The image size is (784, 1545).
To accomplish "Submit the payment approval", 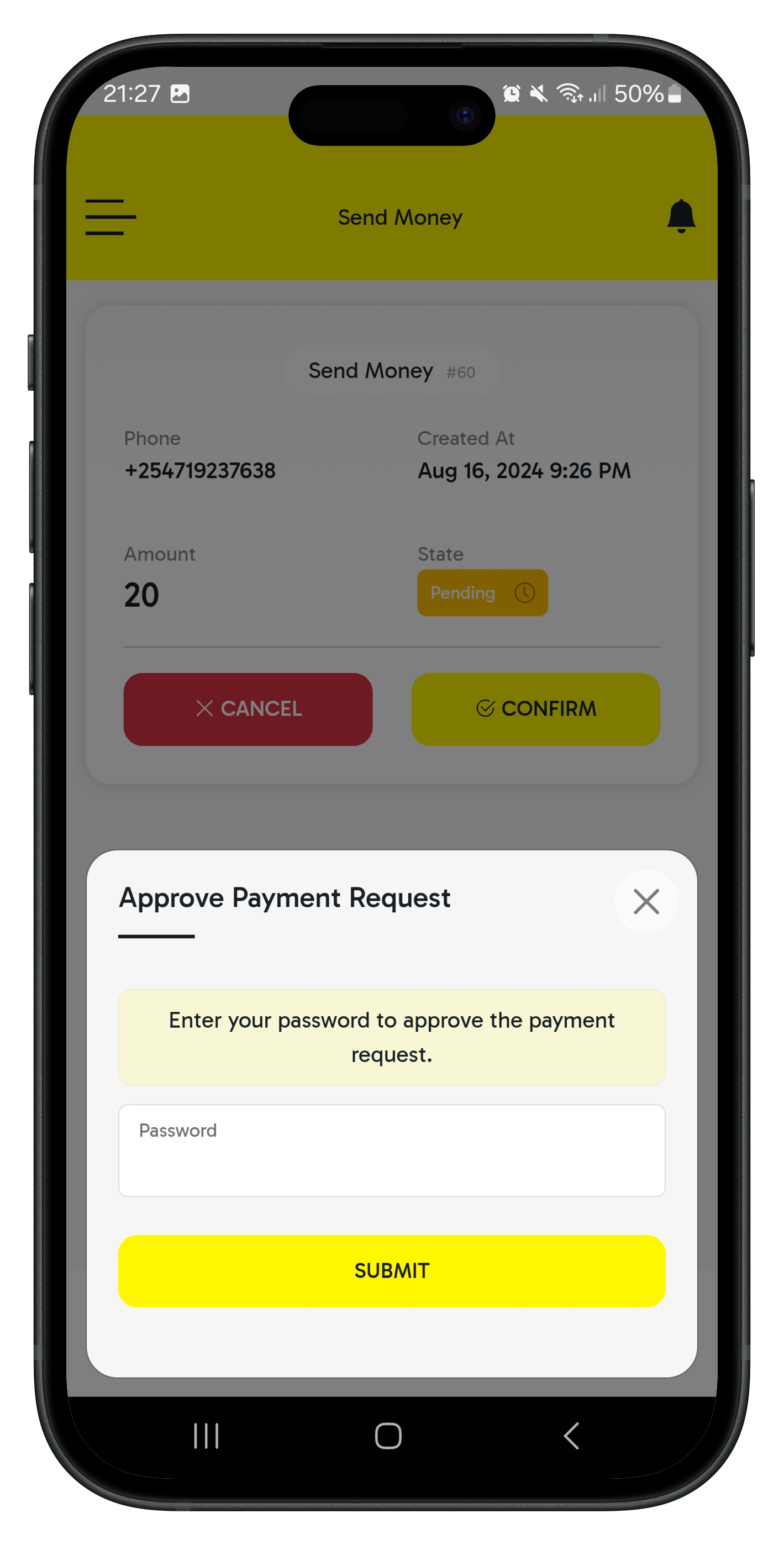I will (x=392, y=1270).
